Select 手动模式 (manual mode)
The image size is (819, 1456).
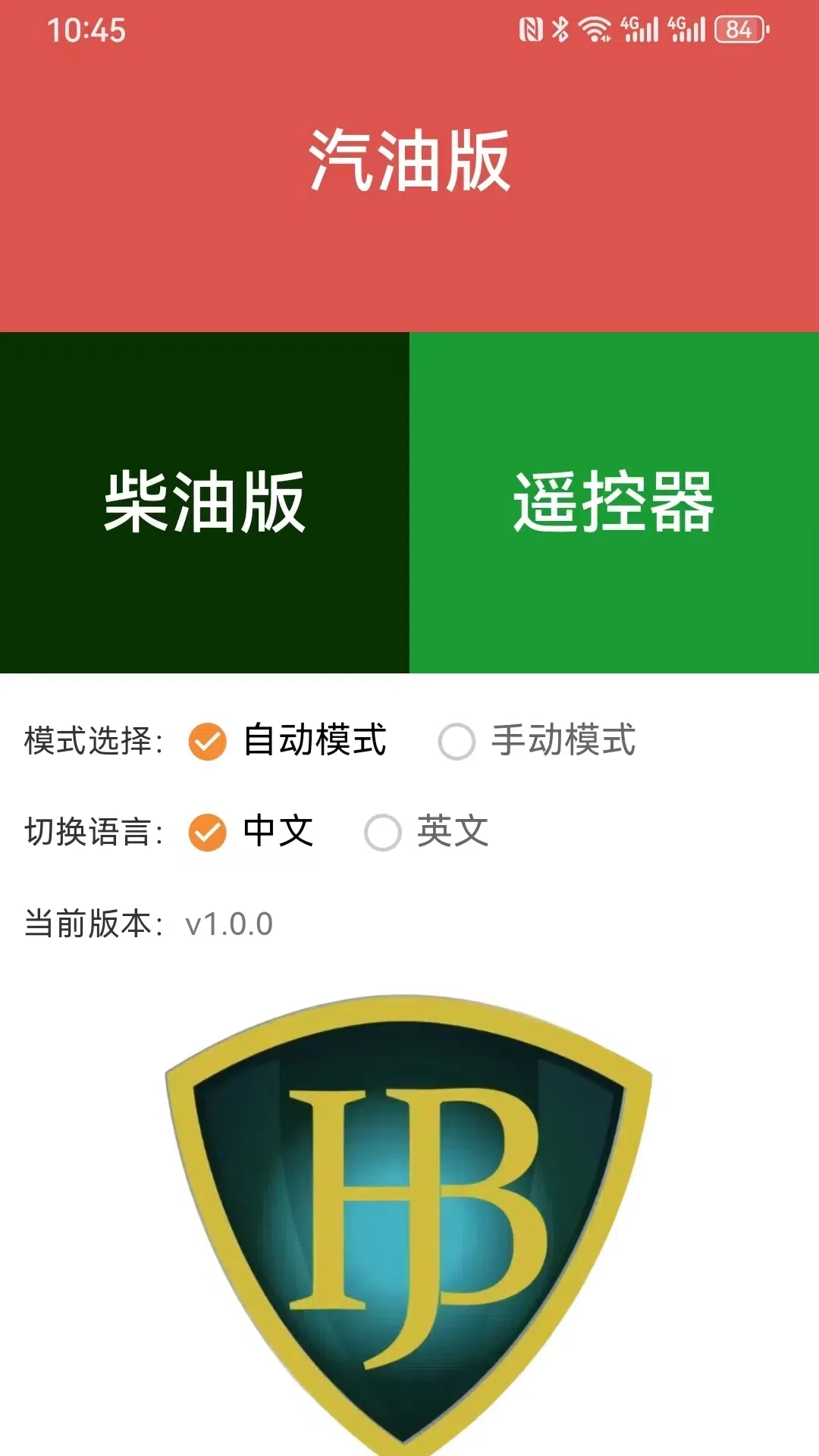coord(564,743)
